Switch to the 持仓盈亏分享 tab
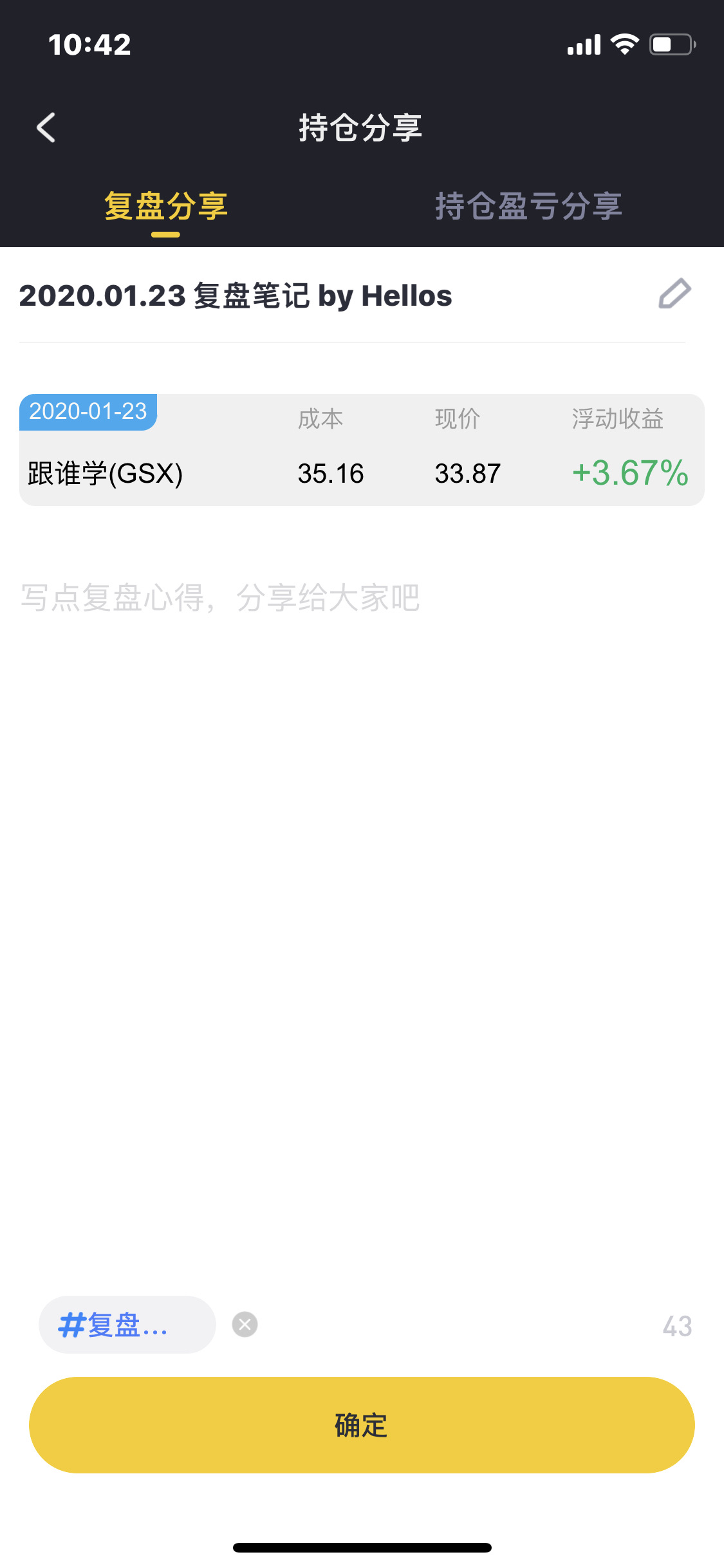 click(528, 207)
